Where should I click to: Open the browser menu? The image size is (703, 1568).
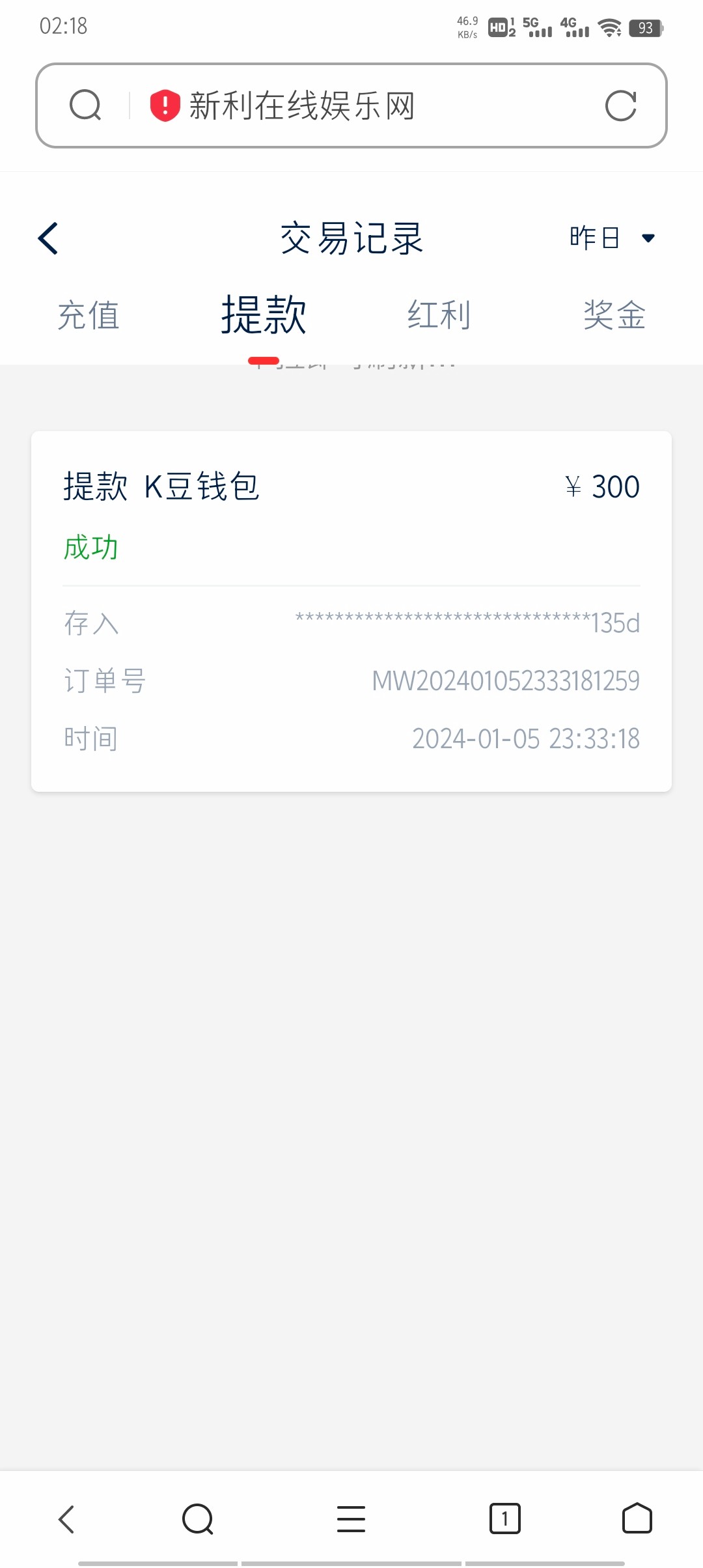pyautogui.click(x=351, y=1519)
